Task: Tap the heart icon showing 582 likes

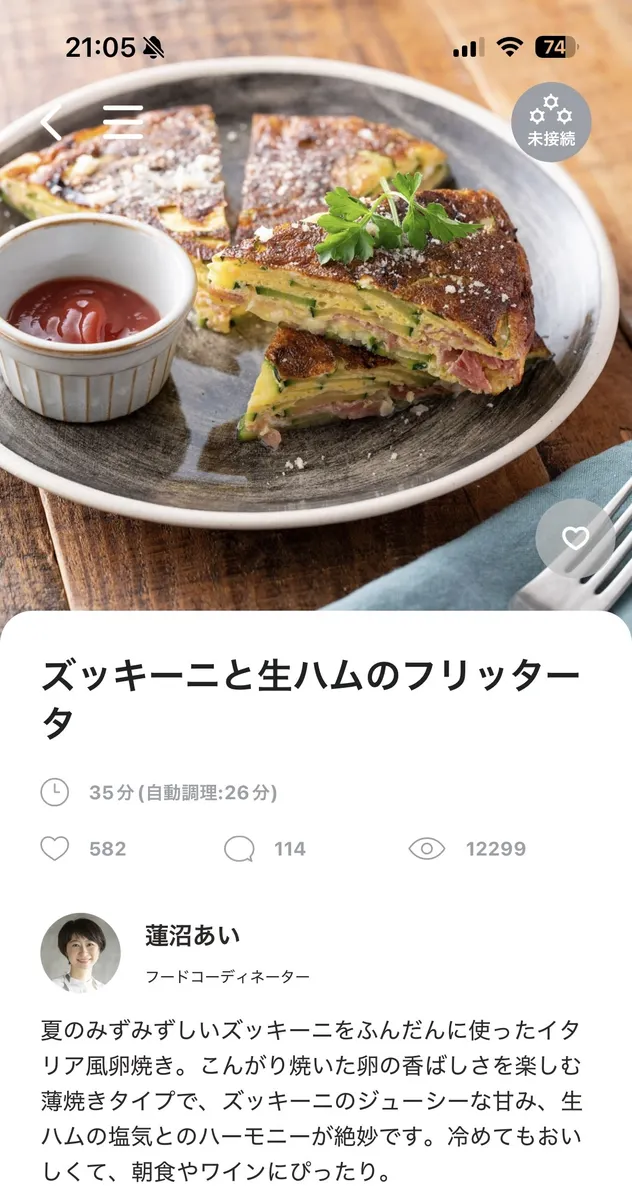Action: [x=55, y=849]
